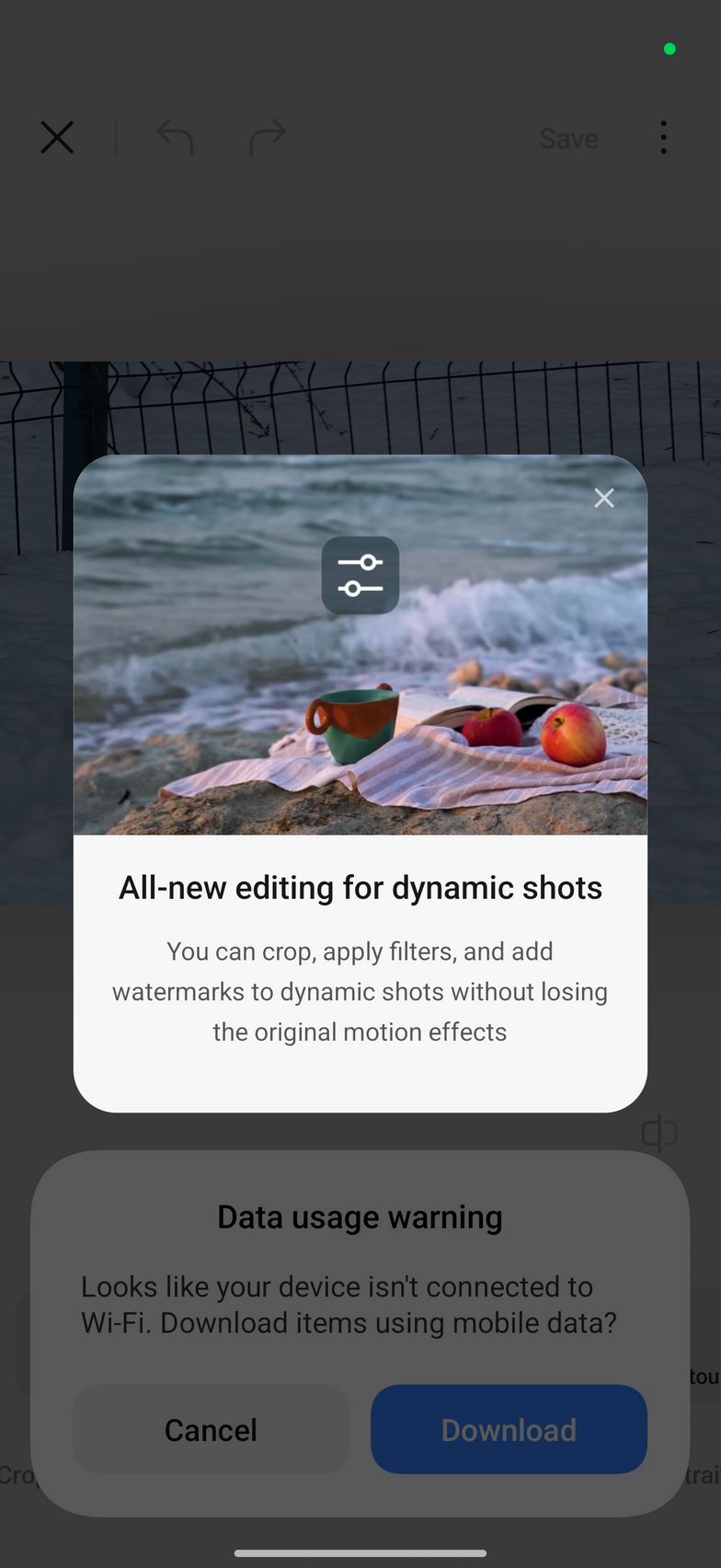Screen dimensions: 721x1568
Task: Open the more options menu
Action: [x=663, y=138]
